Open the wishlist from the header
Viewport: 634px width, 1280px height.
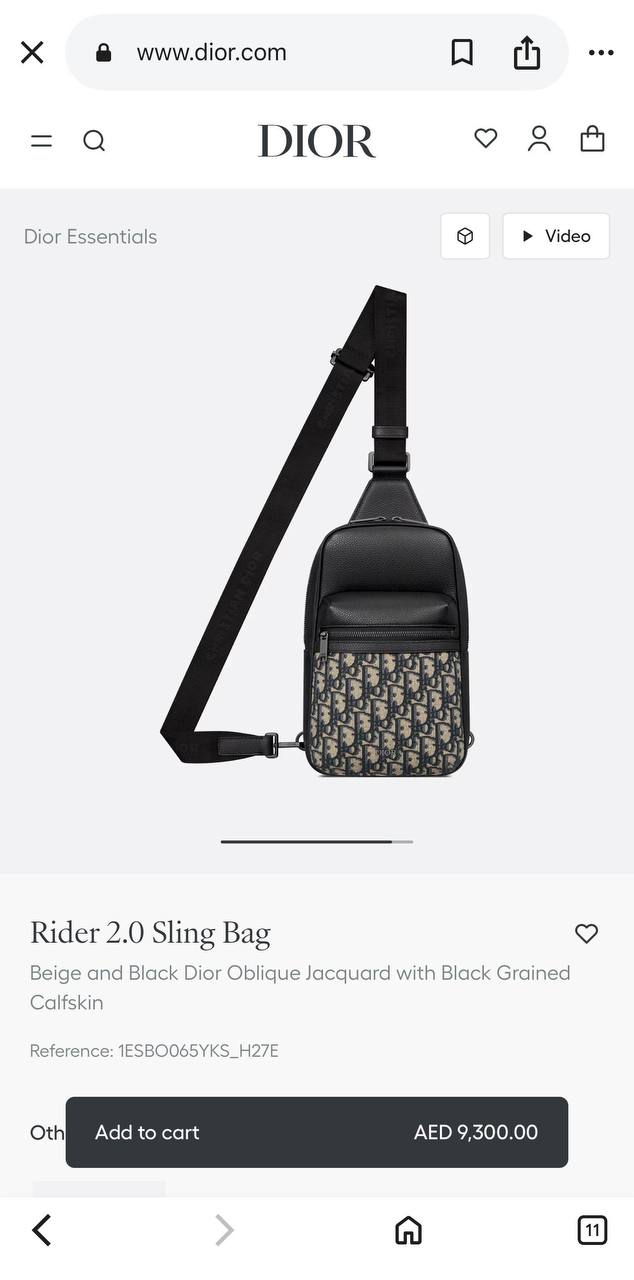(x=486, y=139)
